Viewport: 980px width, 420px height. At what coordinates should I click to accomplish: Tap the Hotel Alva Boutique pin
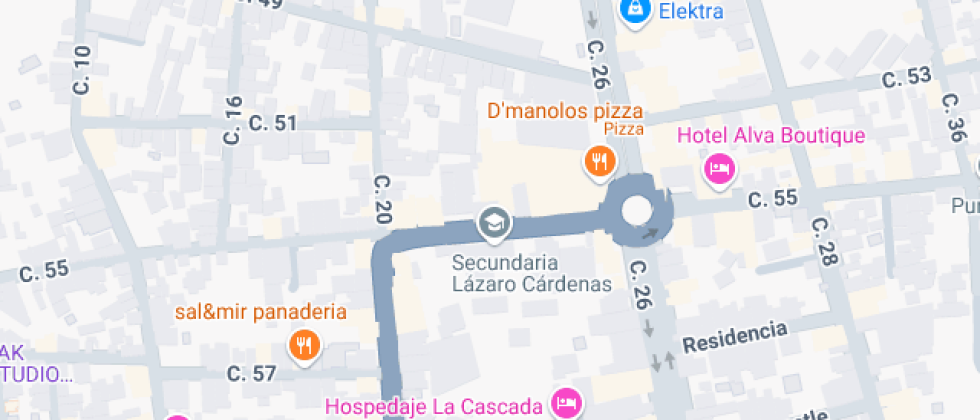(720, 169)
